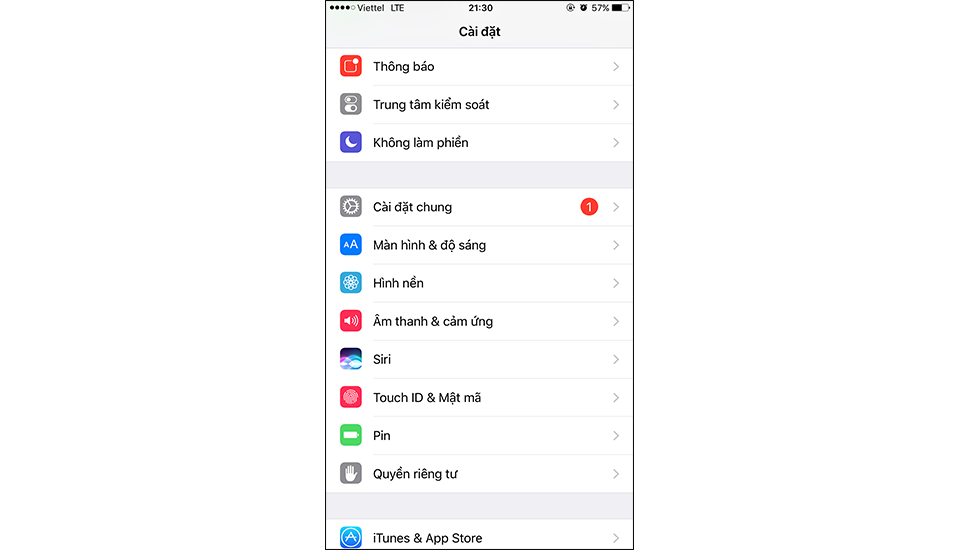Viewport: 960px width, 550px height.
Task: Open Pin battery settings
Action: point(480,435)
